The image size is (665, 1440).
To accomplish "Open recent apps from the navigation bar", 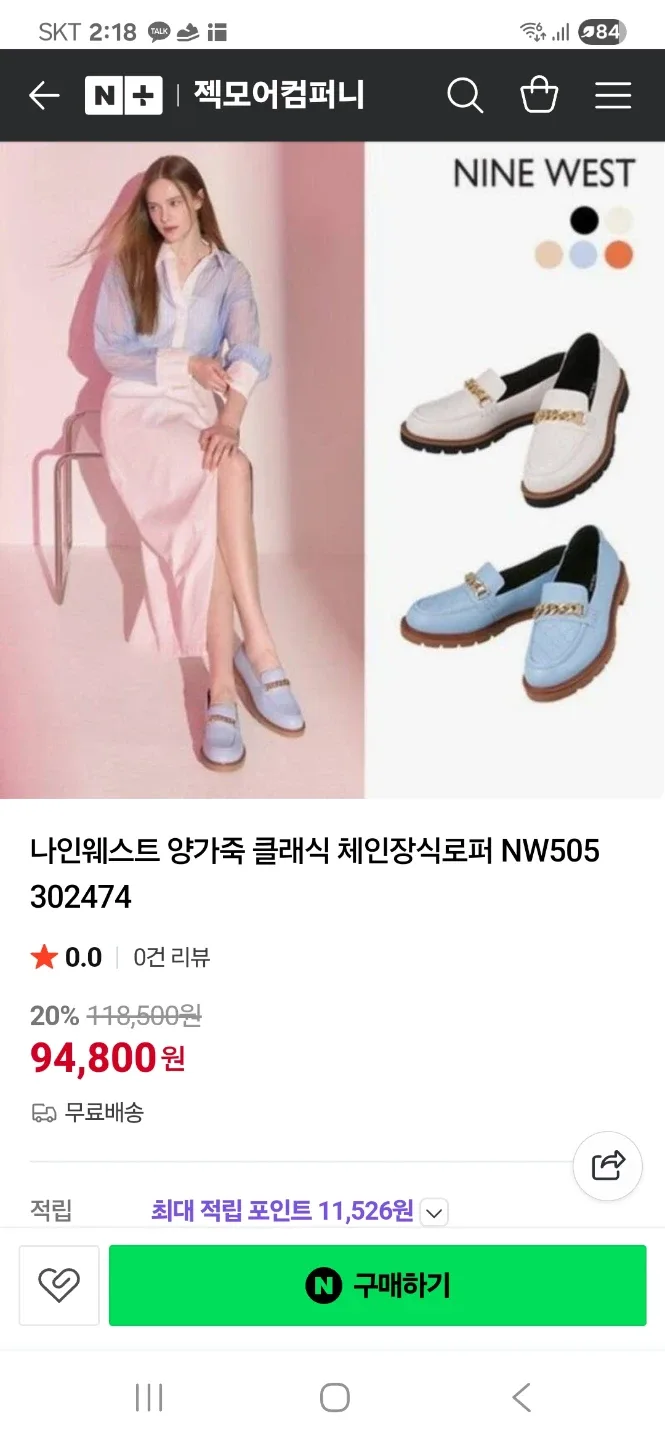I will pos(148,1397).
